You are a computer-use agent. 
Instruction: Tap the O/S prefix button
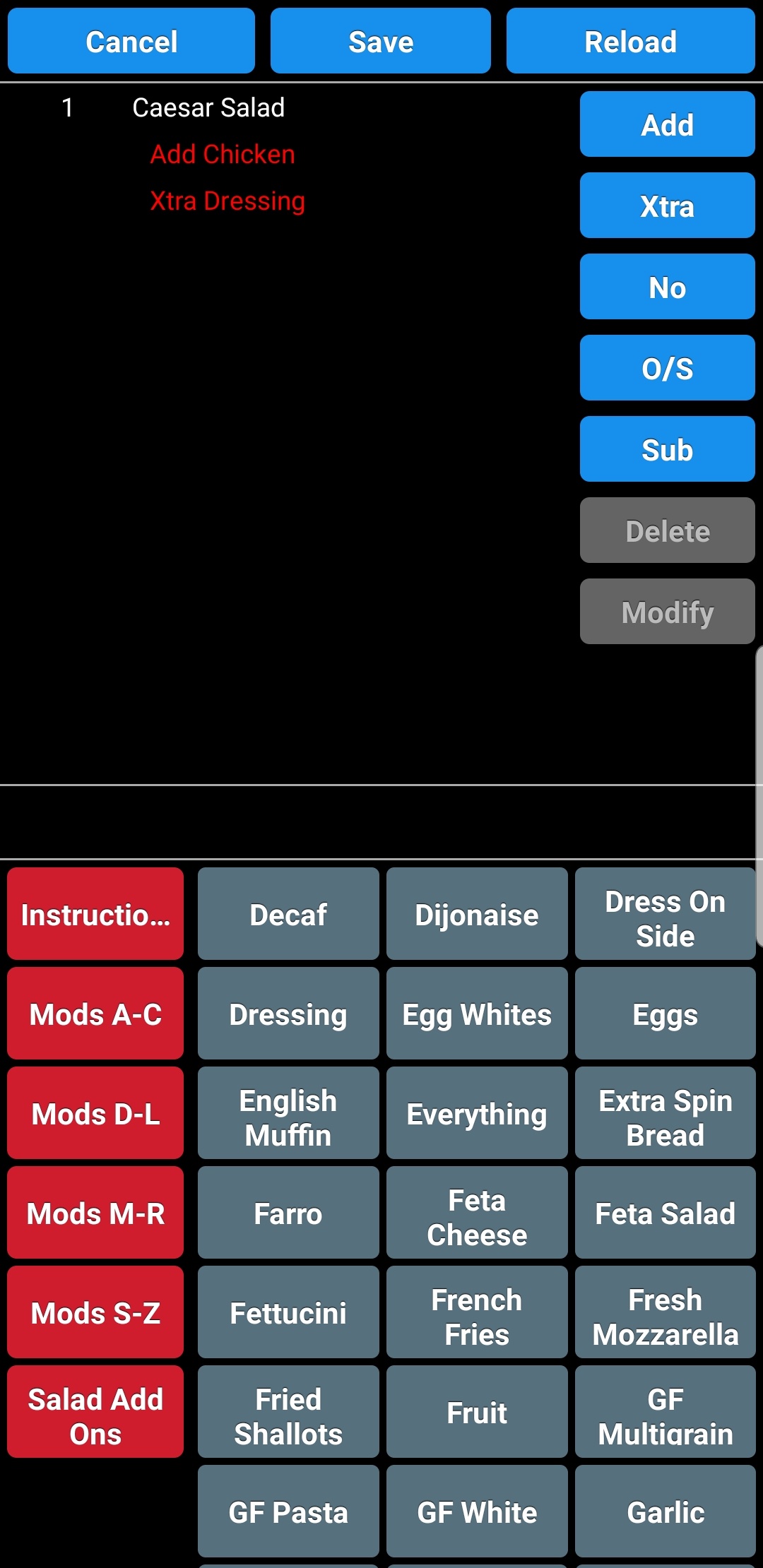point(668,368)
